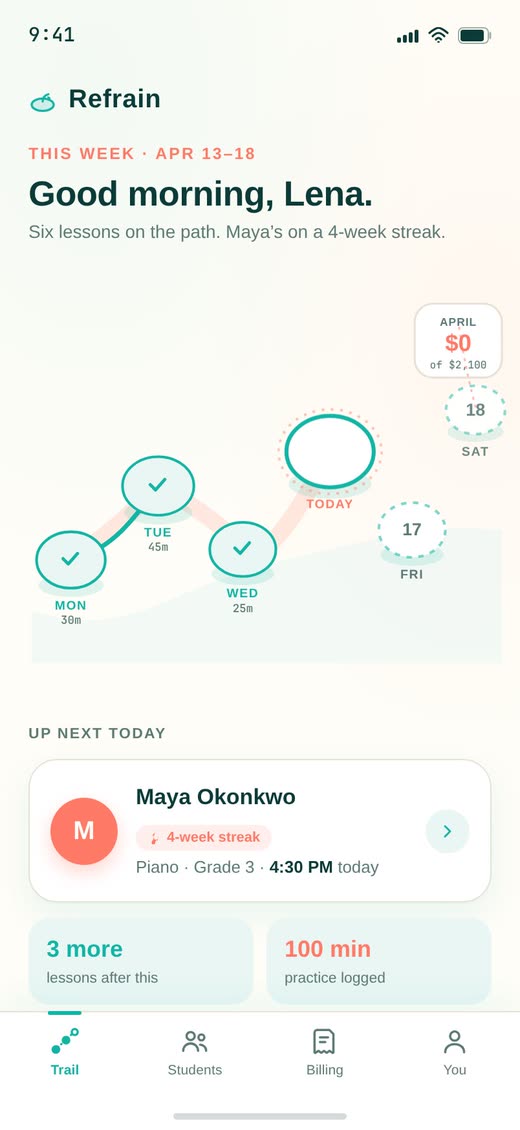Select Saturday the 18th on the trail
The width and height of the screenshot is (520, 1130).
(x=475, y=410)
